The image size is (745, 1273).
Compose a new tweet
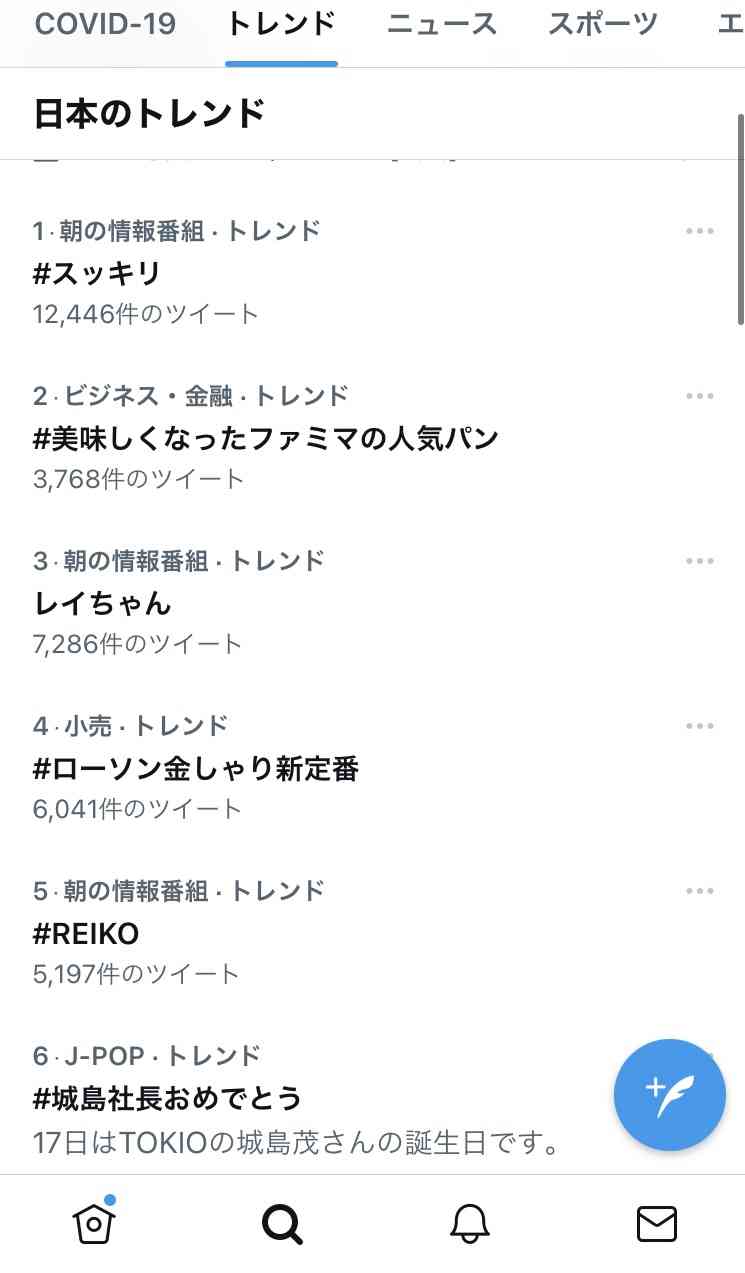(669, 1096)
